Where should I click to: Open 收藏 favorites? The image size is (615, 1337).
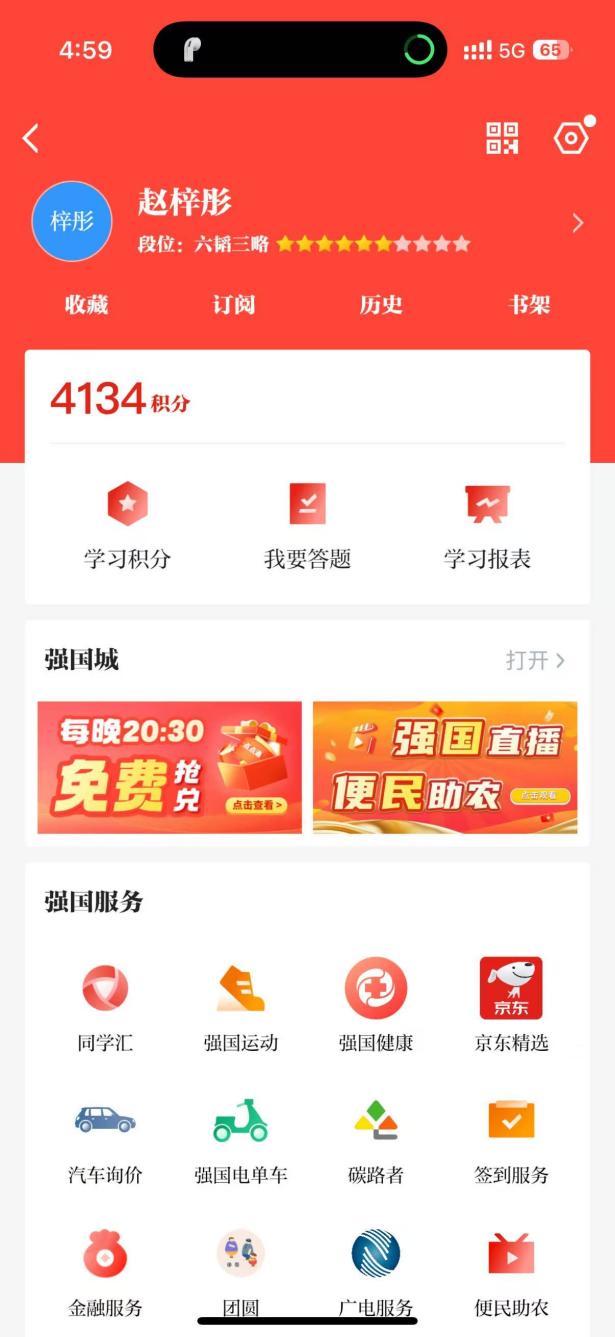86,305
